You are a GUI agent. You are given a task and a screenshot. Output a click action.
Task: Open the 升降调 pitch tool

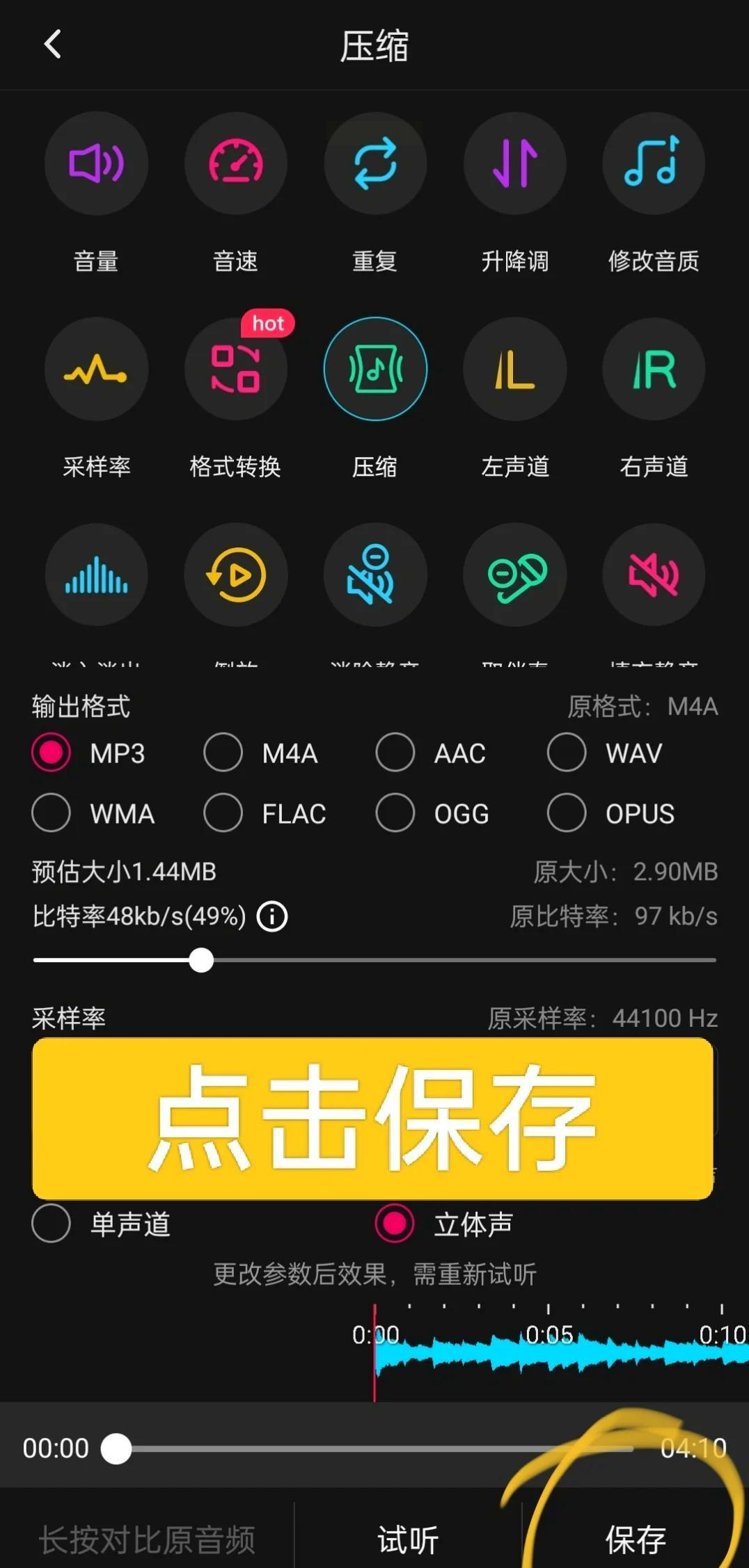point(515,164)
